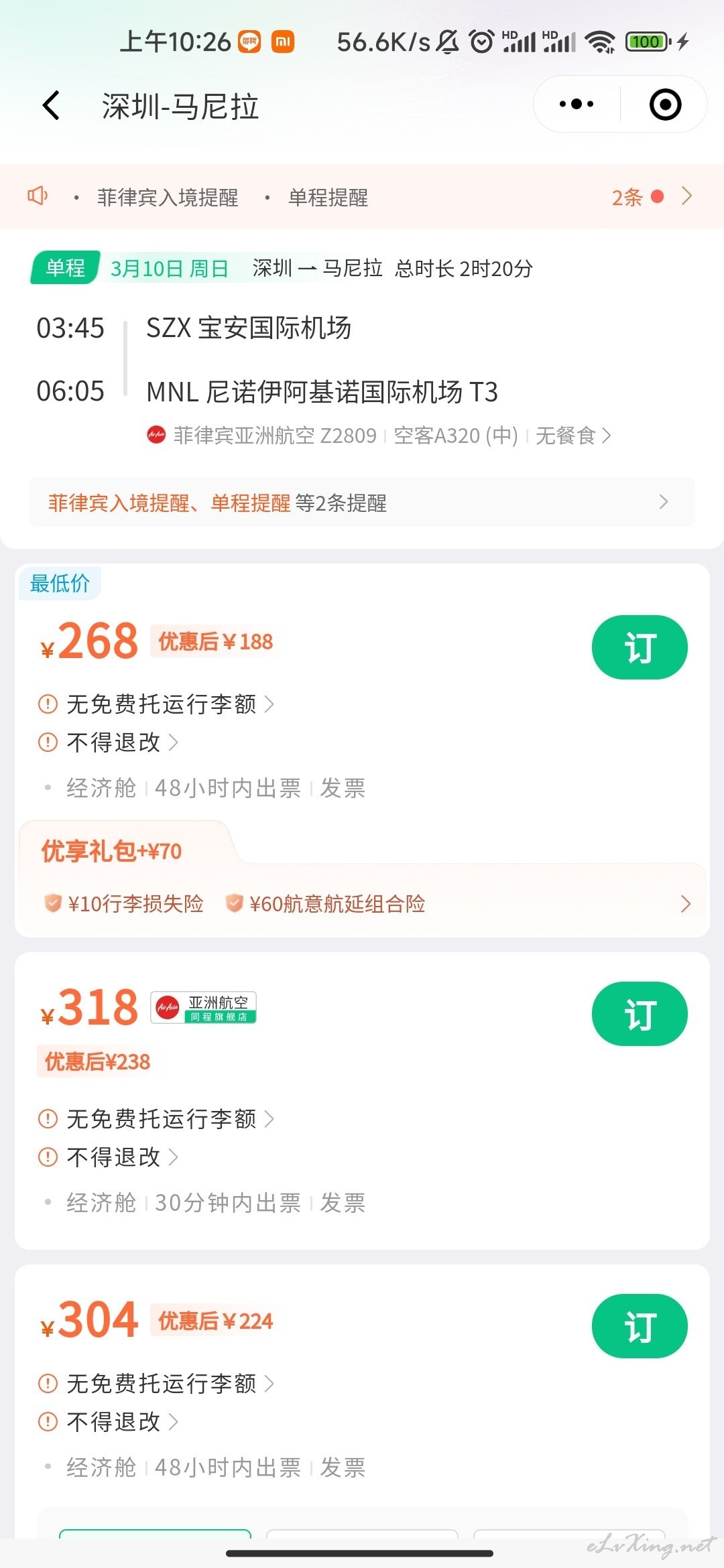Go back from the 深圳-马尼拉 page
724x1568 pixels.
tap(52, 106)
